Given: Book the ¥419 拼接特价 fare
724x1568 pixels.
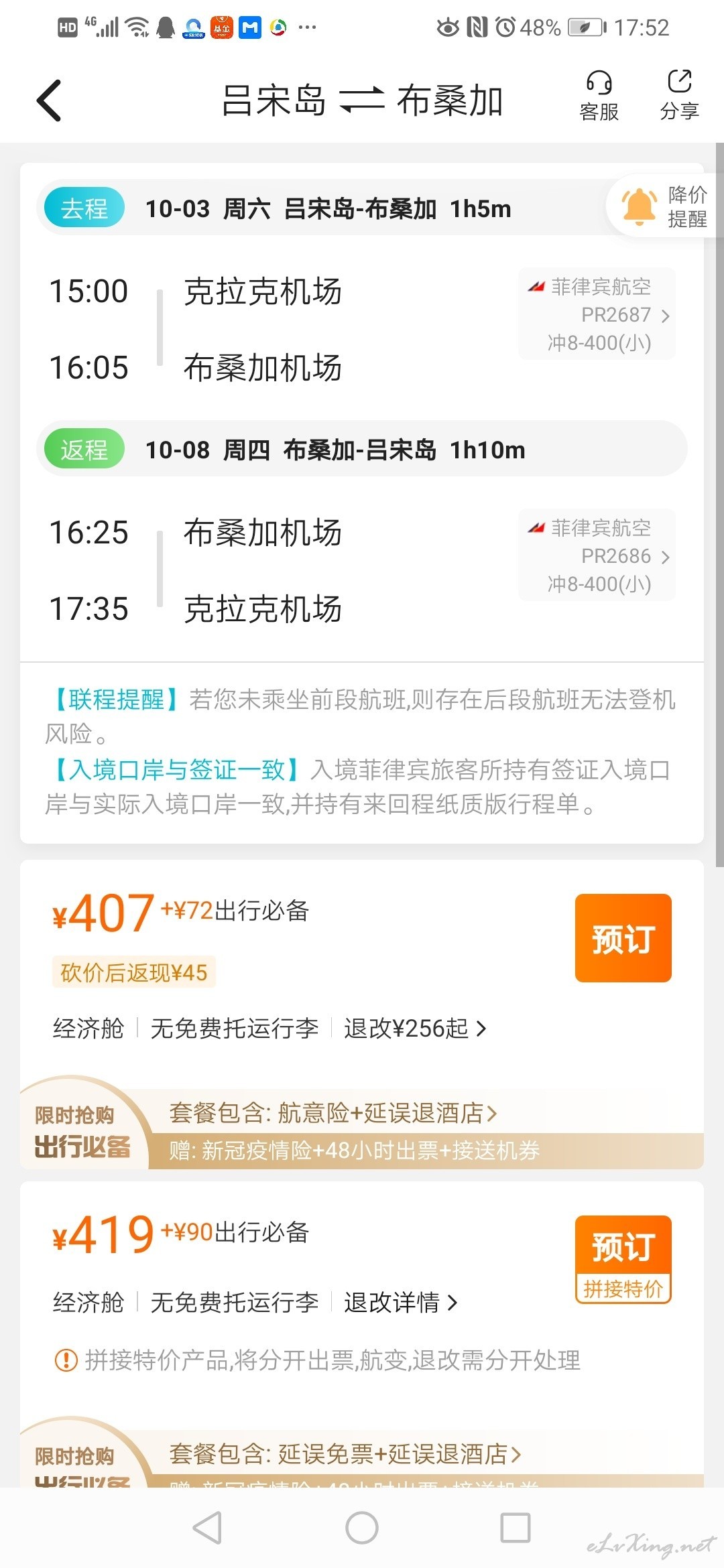Looking at the screenshot, I should point(623,1259).
